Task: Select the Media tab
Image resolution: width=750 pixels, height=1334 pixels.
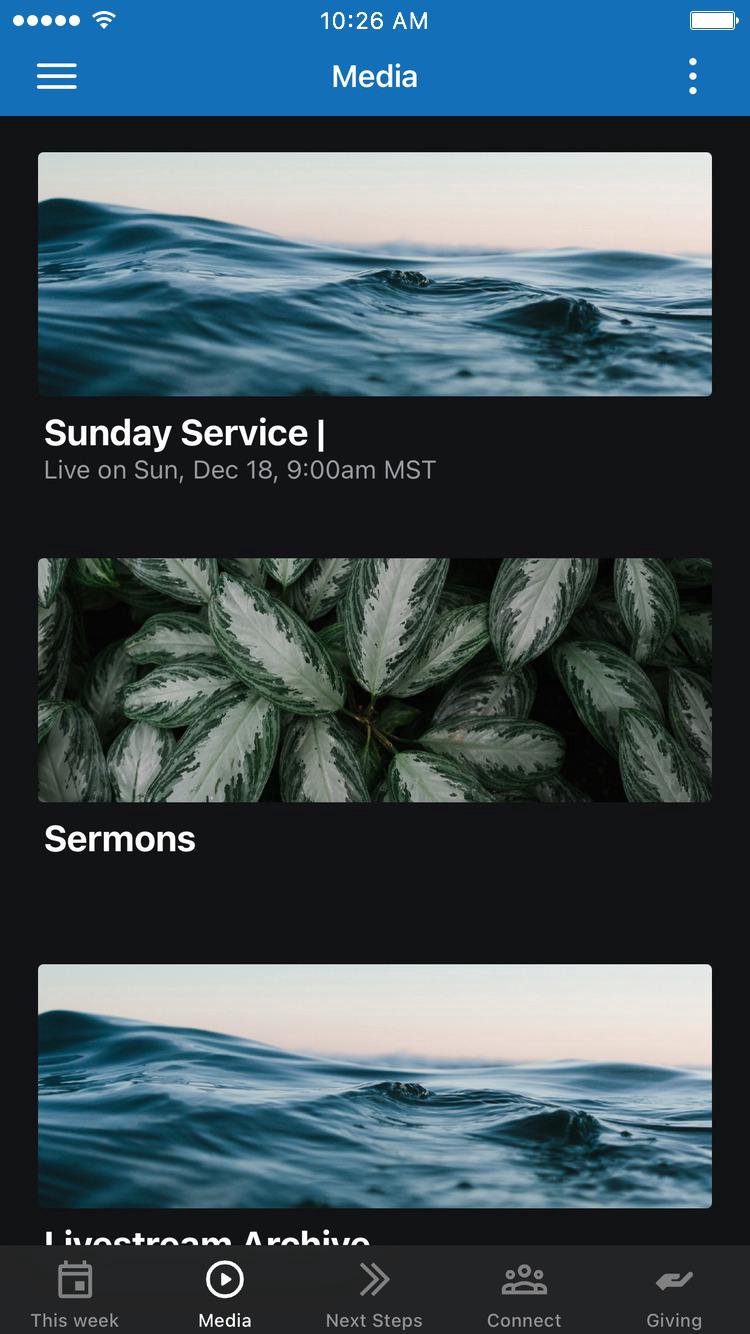Action: tap(225, 1292)
